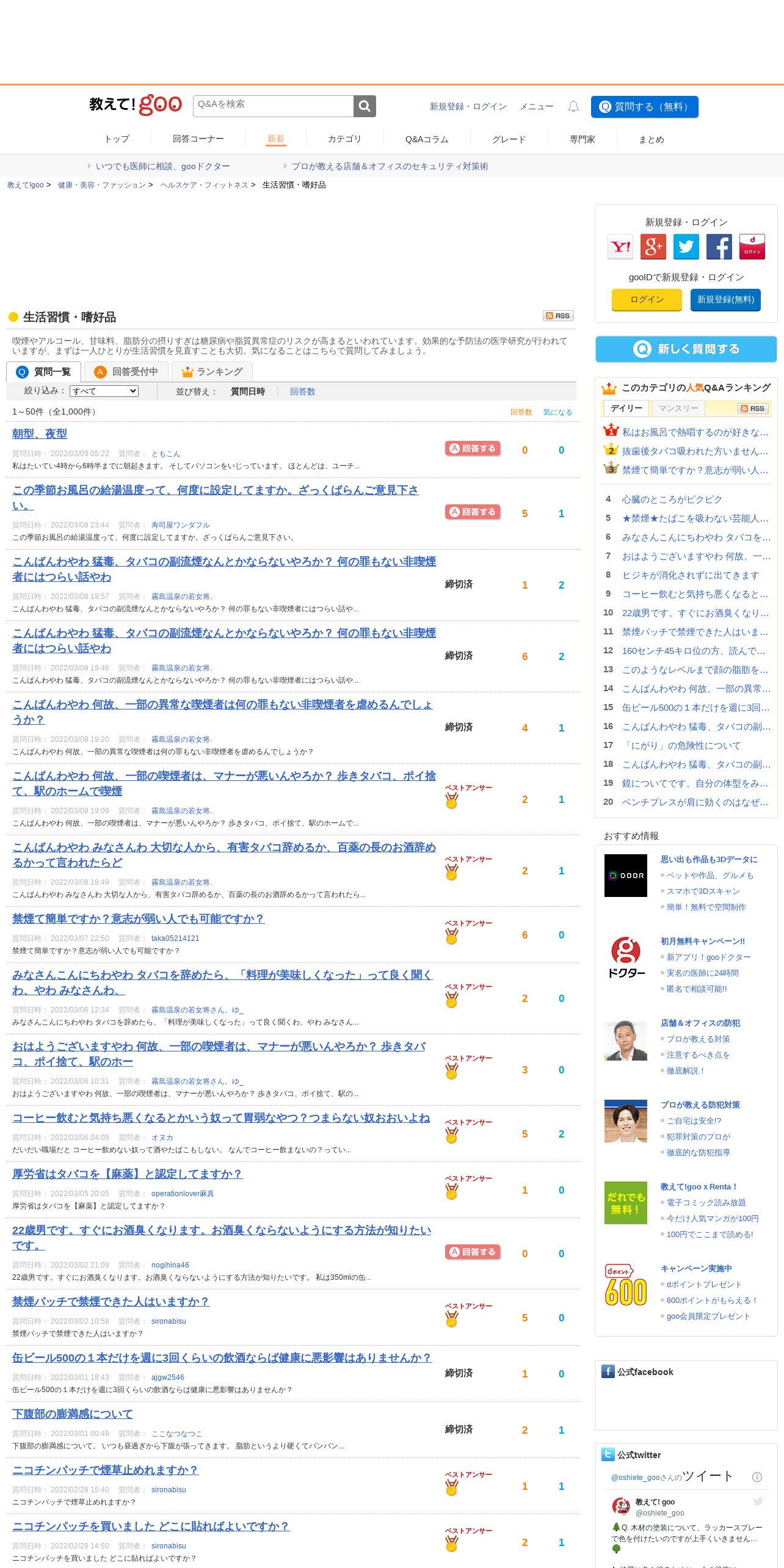Tap the yellow ログイン button
784x1568 pixels.
(647, 299)
